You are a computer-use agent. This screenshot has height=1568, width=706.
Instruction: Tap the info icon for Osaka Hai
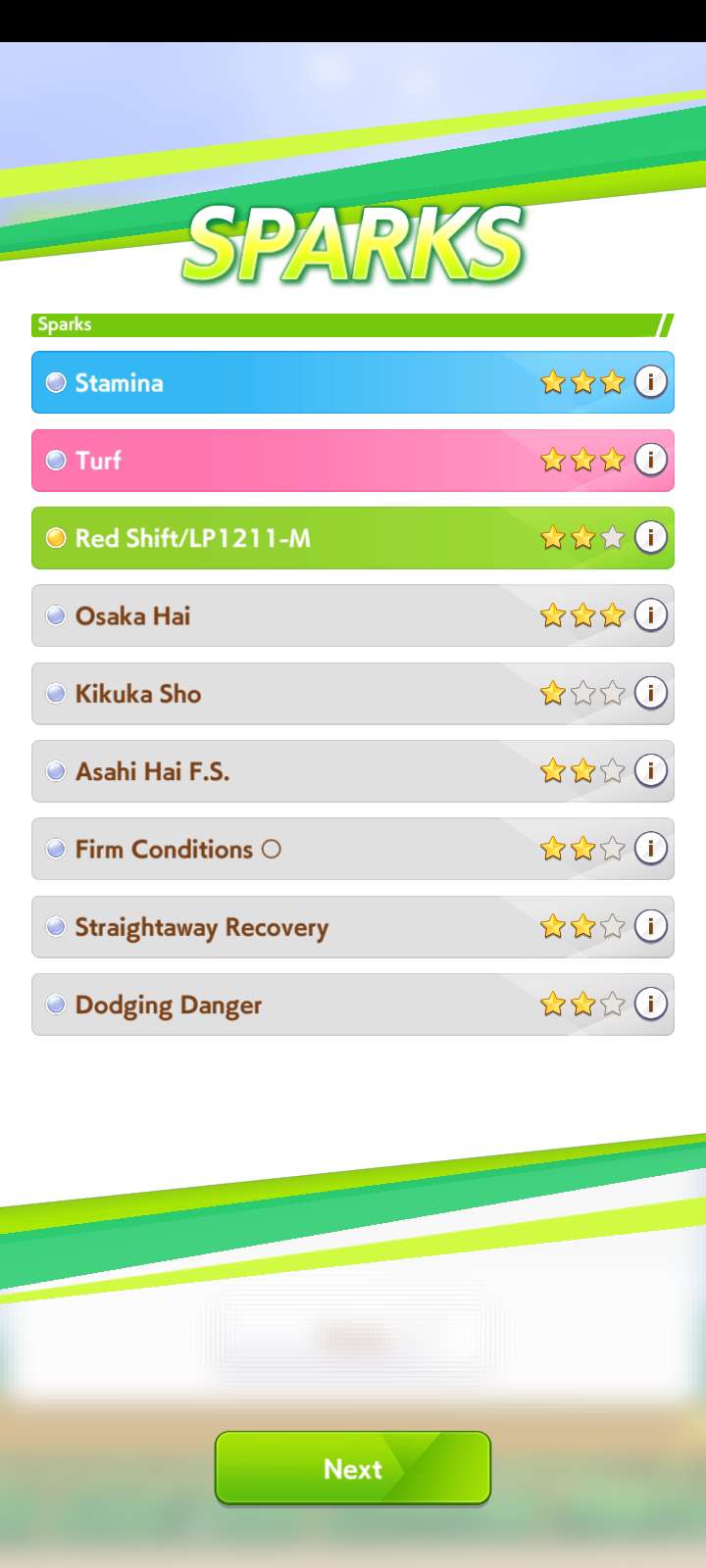coord(650,614)
